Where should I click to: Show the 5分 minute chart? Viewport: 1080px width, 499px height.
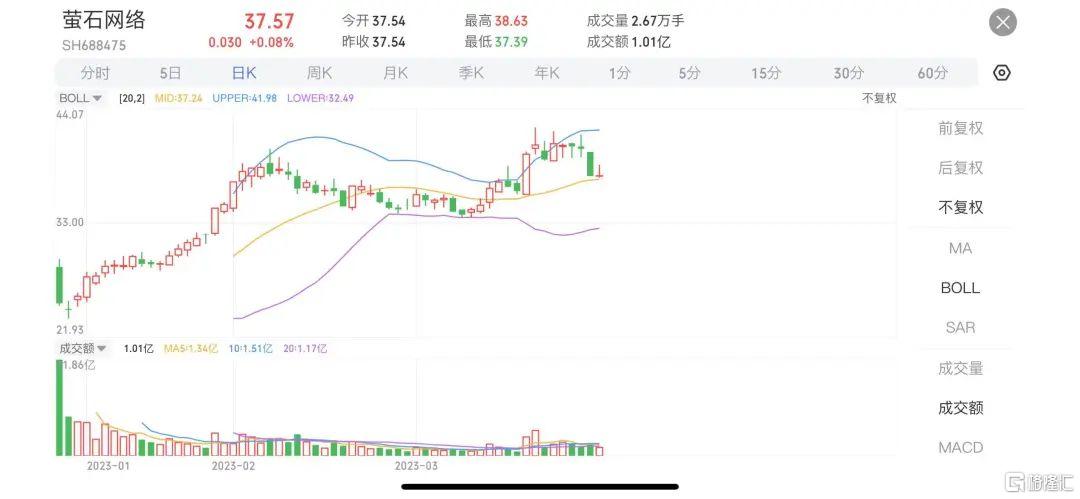tap(690, 73)
